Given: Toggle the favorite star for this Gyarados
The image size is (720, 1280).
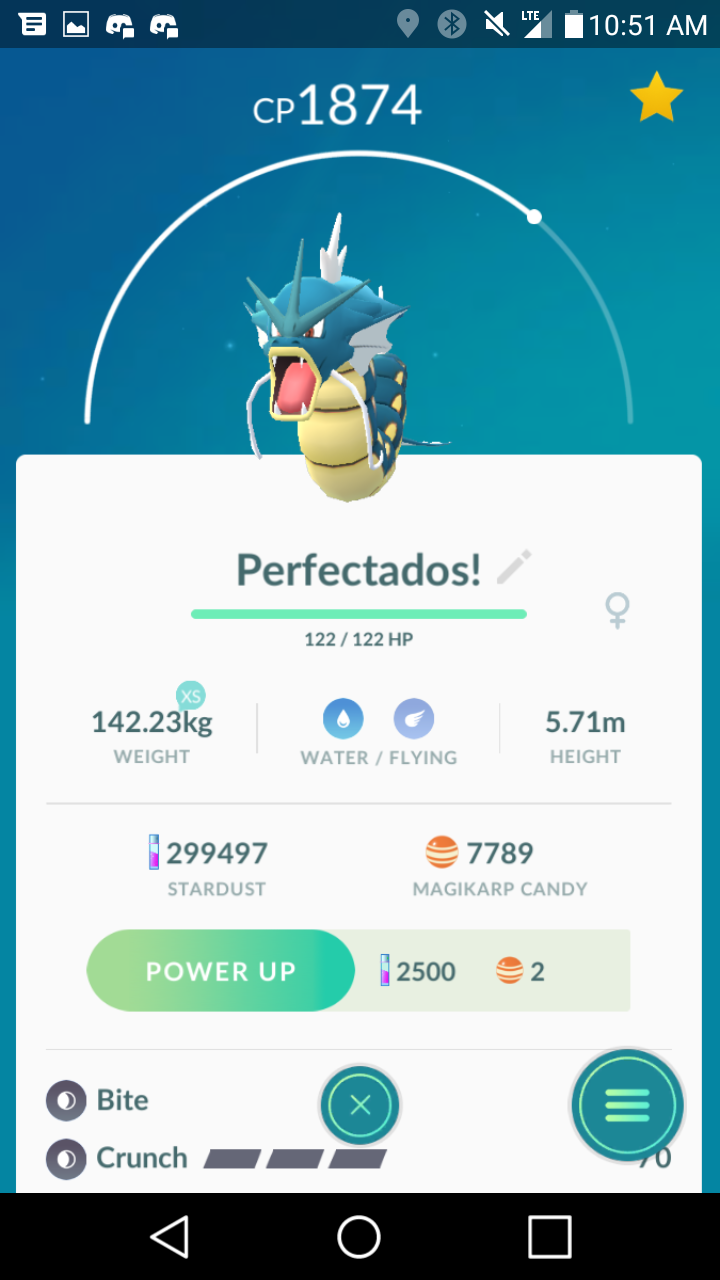Looking at the screenshot, I should click(656, 97).
